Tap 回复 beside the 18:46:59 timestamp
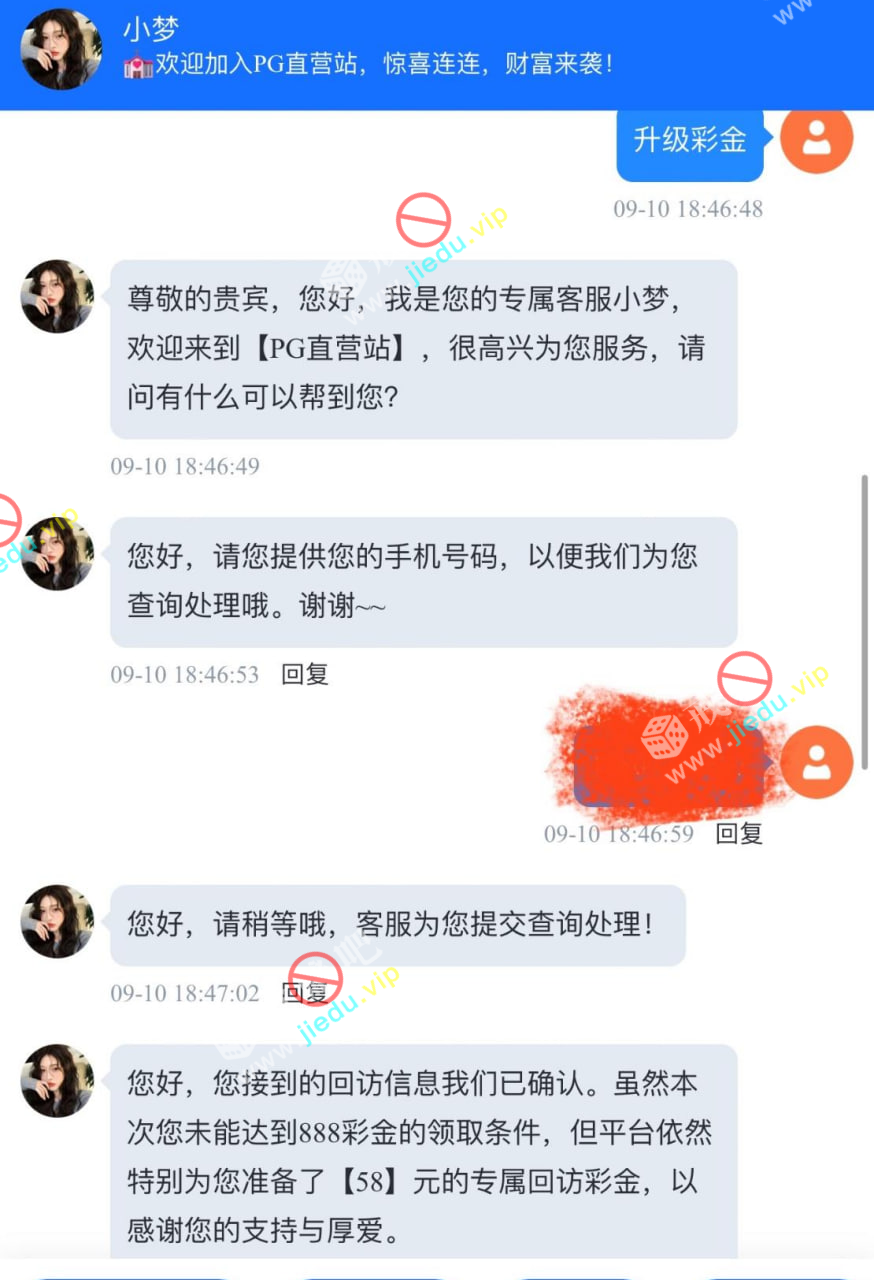Image resolution: width=874 pixels, height=1280 pixels. tap(739, 834)
